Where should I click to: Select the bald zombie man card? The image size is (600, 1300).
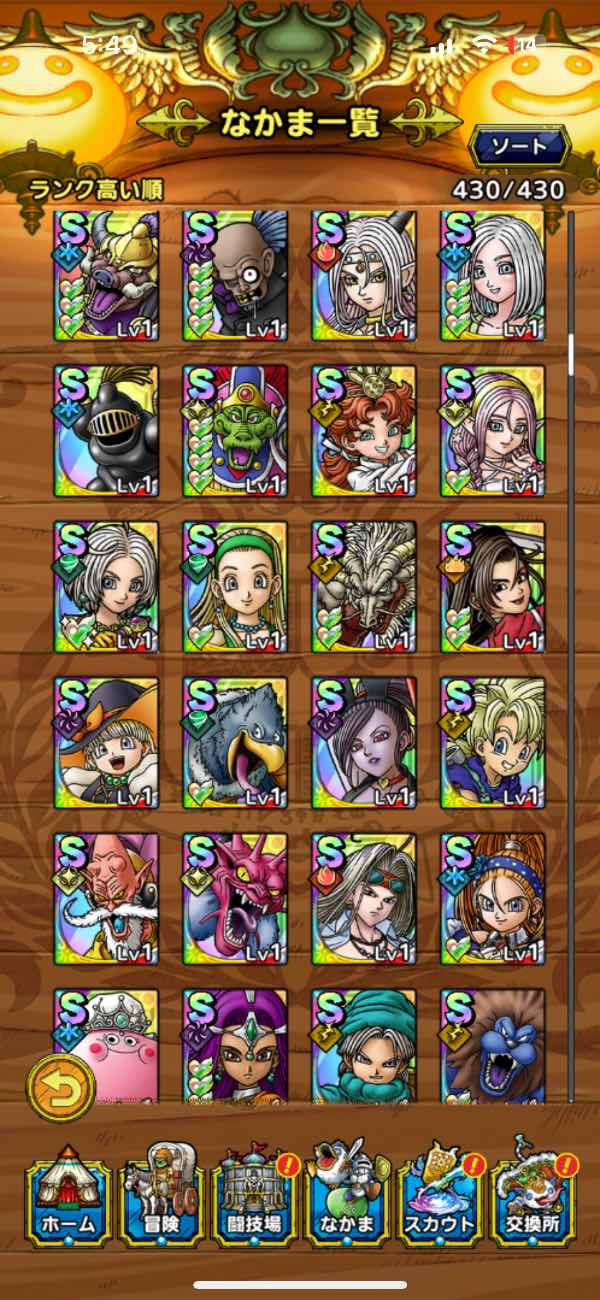pyautogui.click(x=236, y=275)
